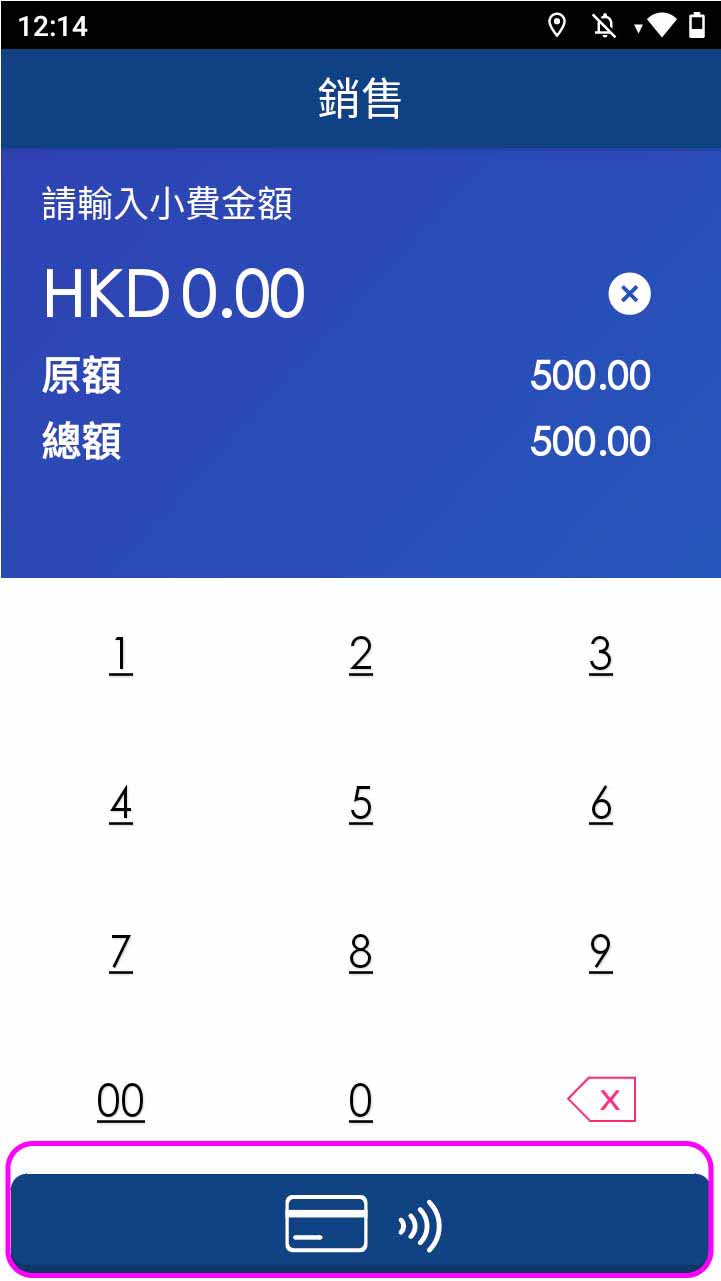Proceed to card payment with the card button

click(360, 1223)
